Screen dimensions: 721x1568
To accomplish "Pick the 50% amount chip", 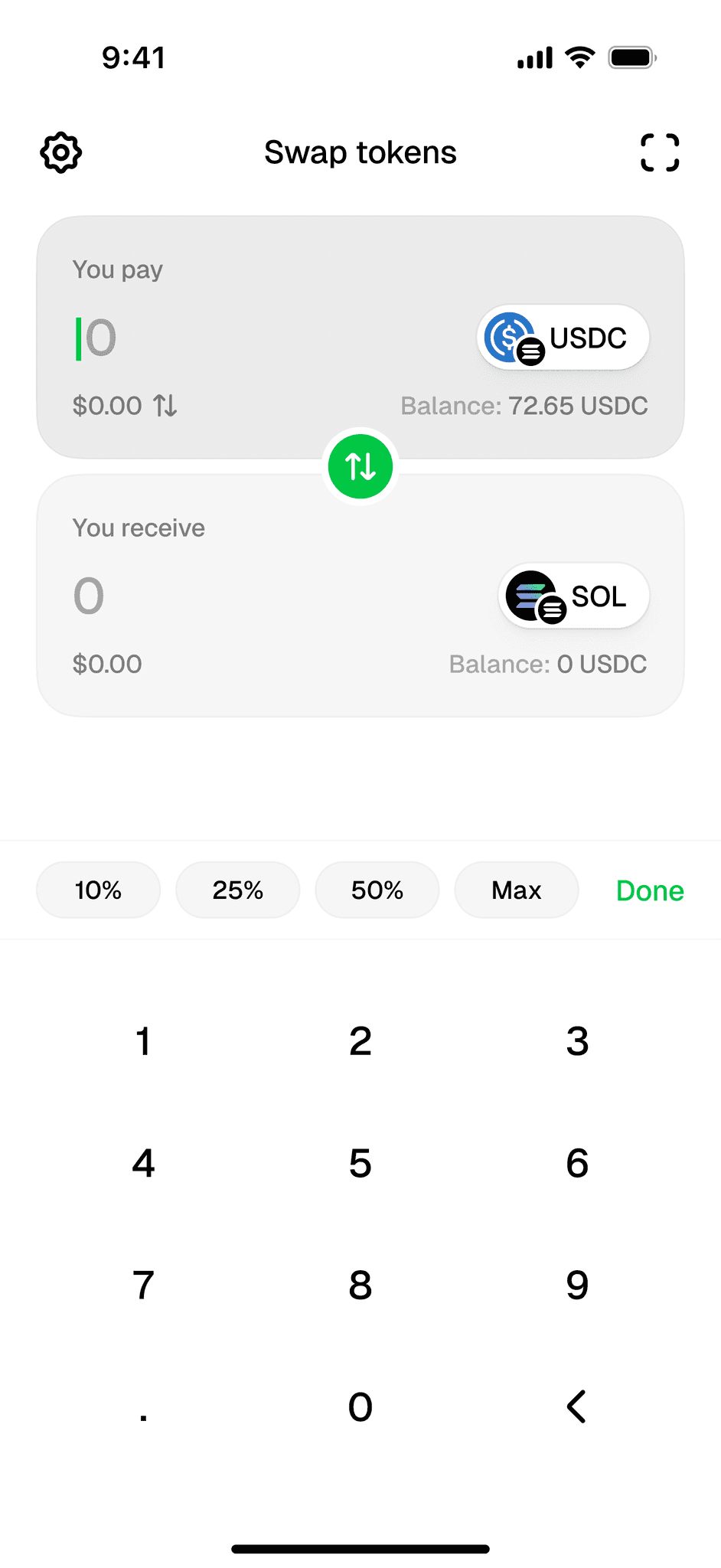I will [377, 890].
